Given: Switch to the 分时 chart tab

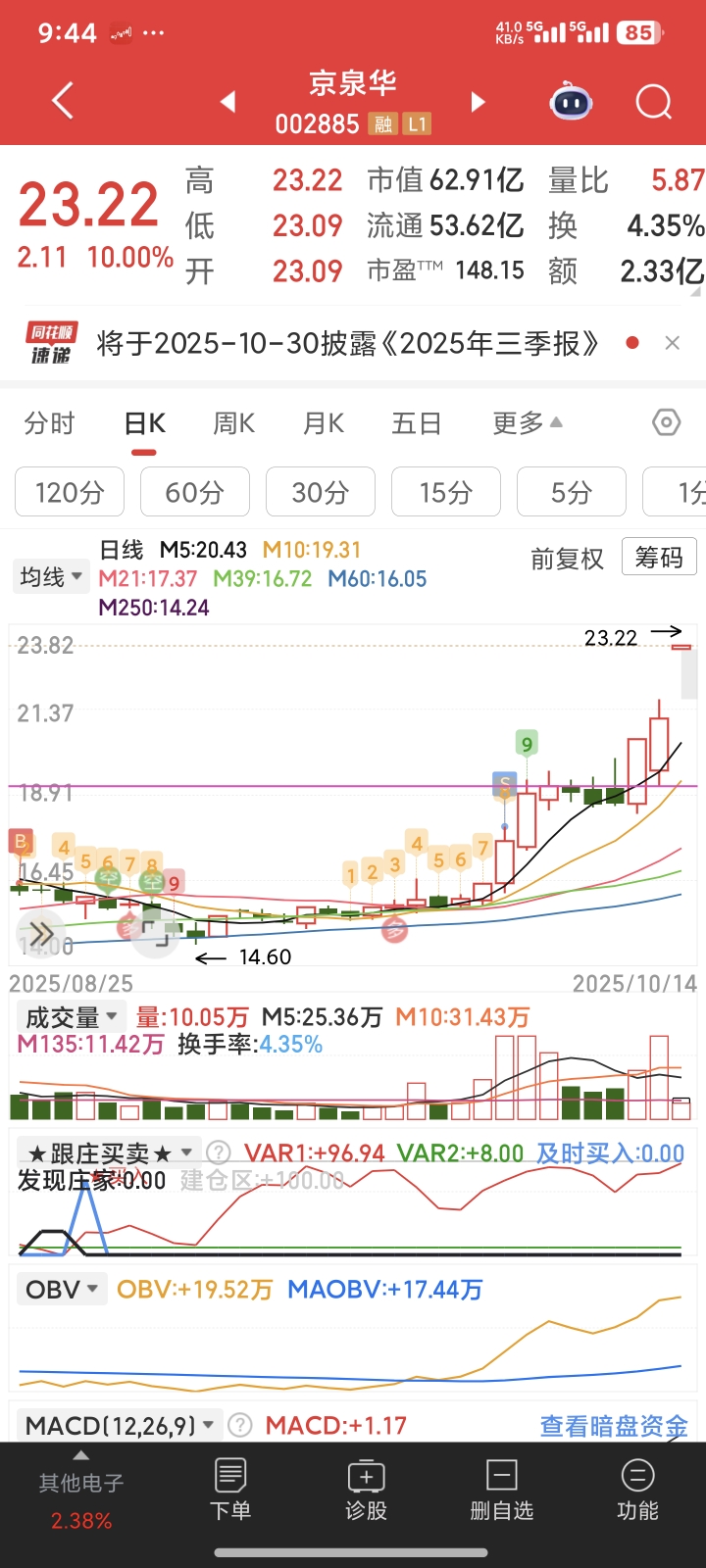Looking at the screenshot, I should pos(49,423).
